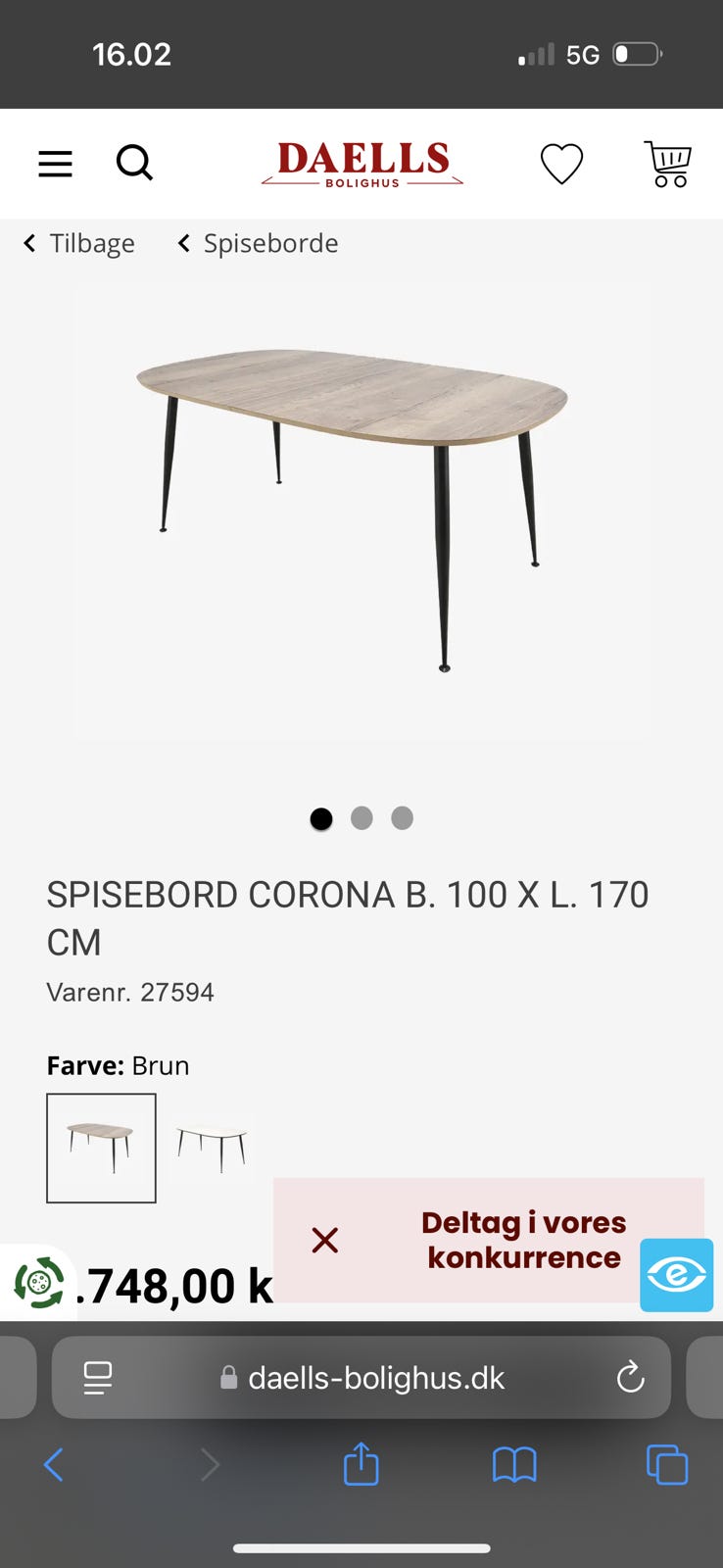Share this page from Safari toolbar
Viewport: 723px width, 1568px height.
[x=361, y=1464]
